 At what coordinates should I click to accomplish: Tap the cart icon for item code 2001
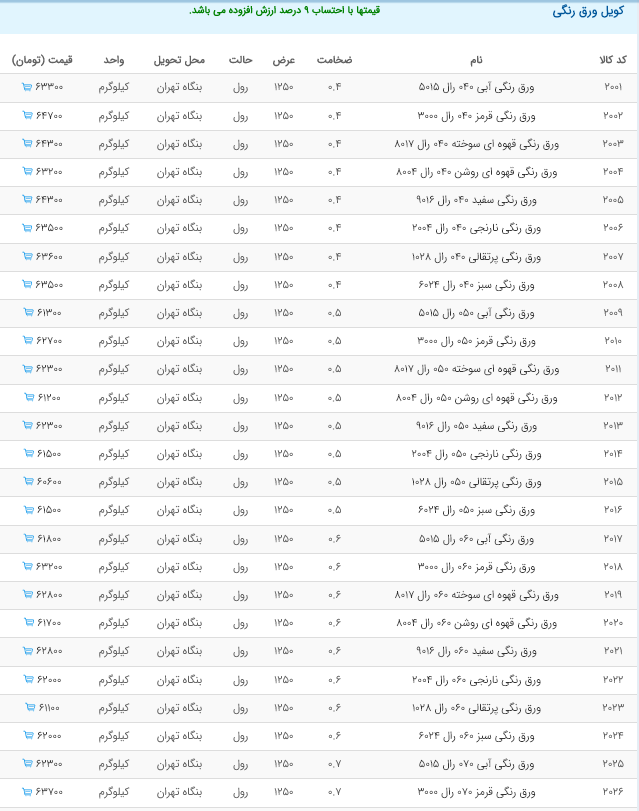pyautogui.click(x=27, y=87)
